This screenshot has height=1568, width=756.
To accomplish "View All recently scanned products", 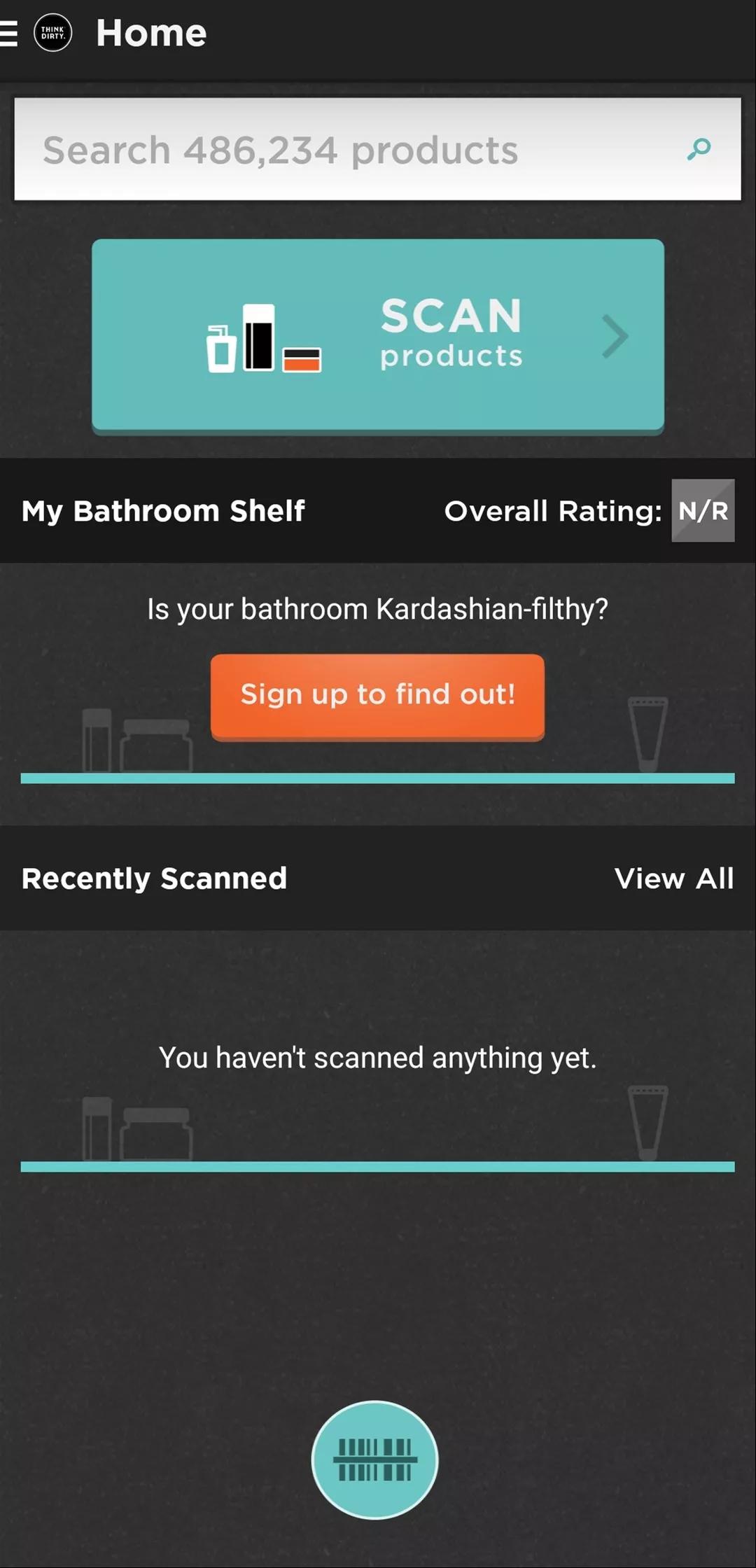I will point(673,878).
